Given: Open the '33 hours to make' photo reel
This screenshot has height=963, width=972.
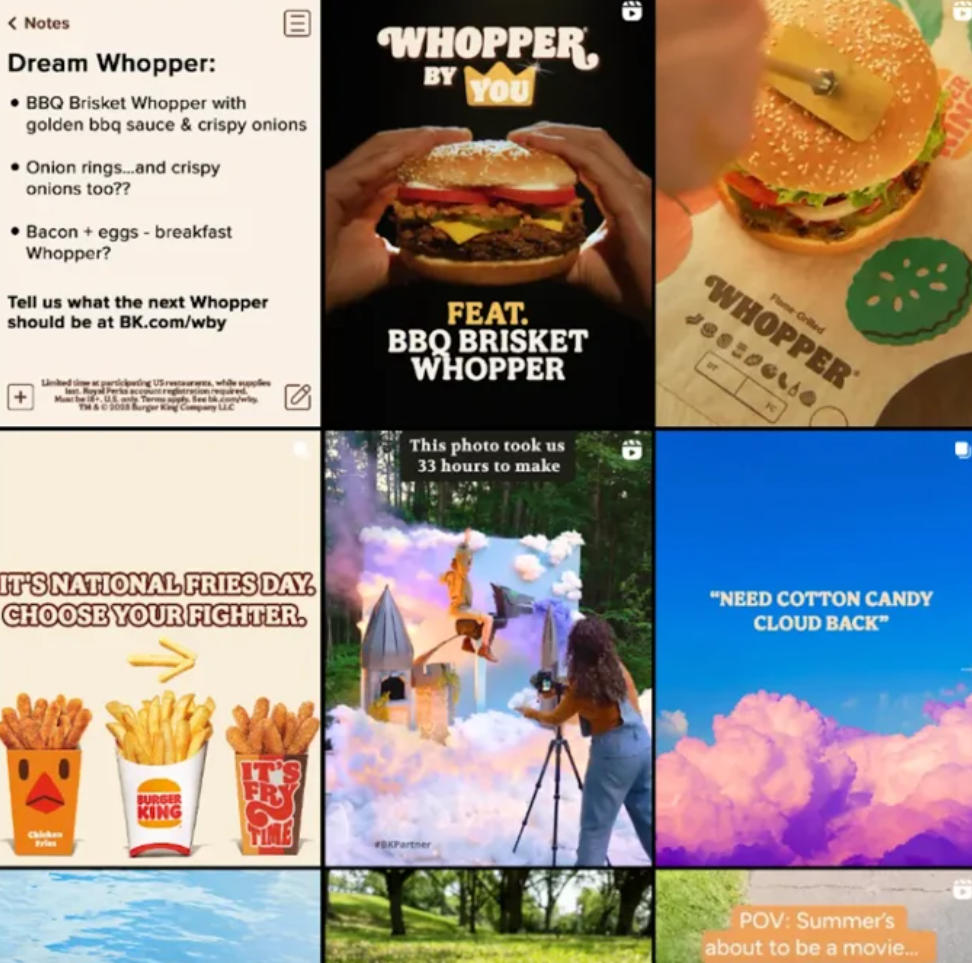Looking at the screenshot, I should point(488,648).
